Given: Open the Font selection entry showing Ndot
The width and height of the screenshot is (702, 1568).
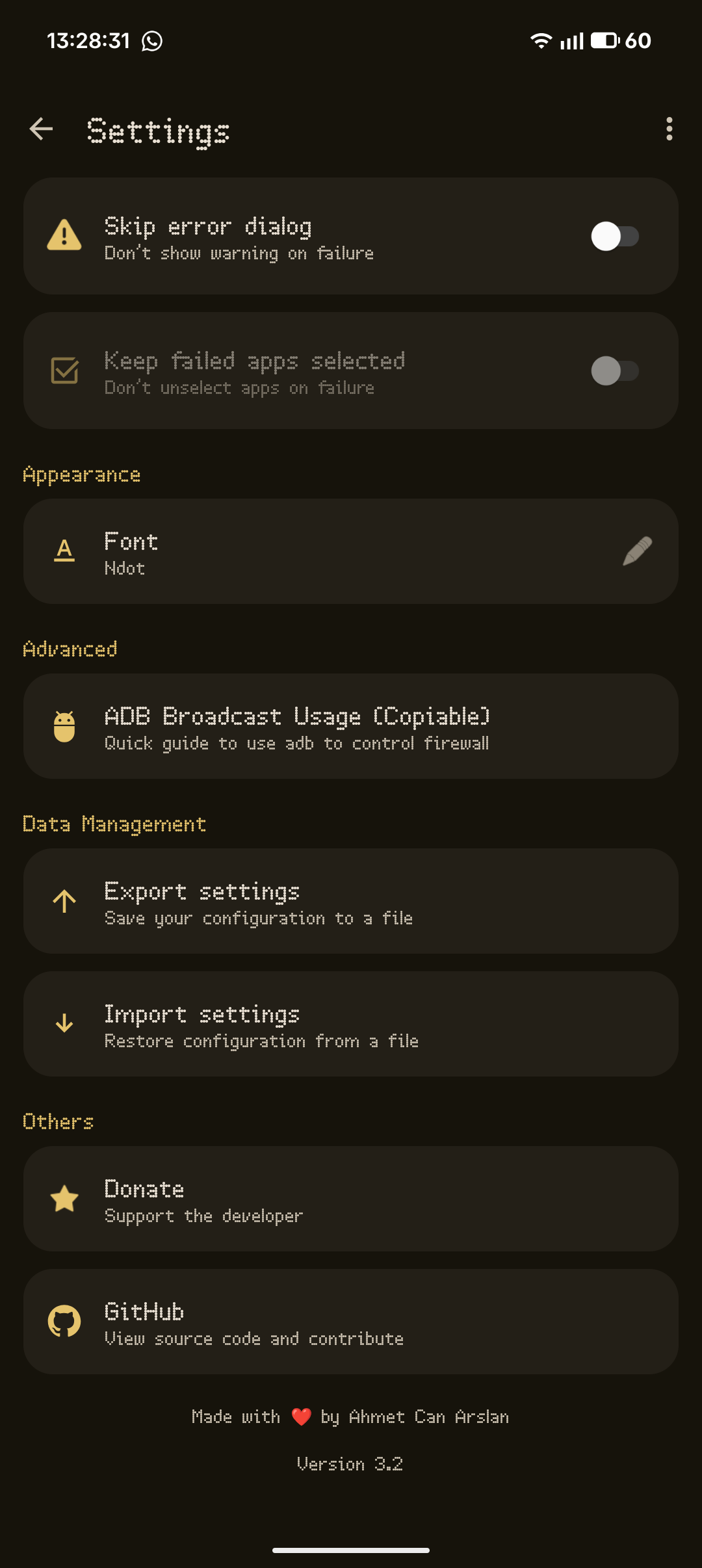Looking at the screenshot, I should [x=351, y=551].
